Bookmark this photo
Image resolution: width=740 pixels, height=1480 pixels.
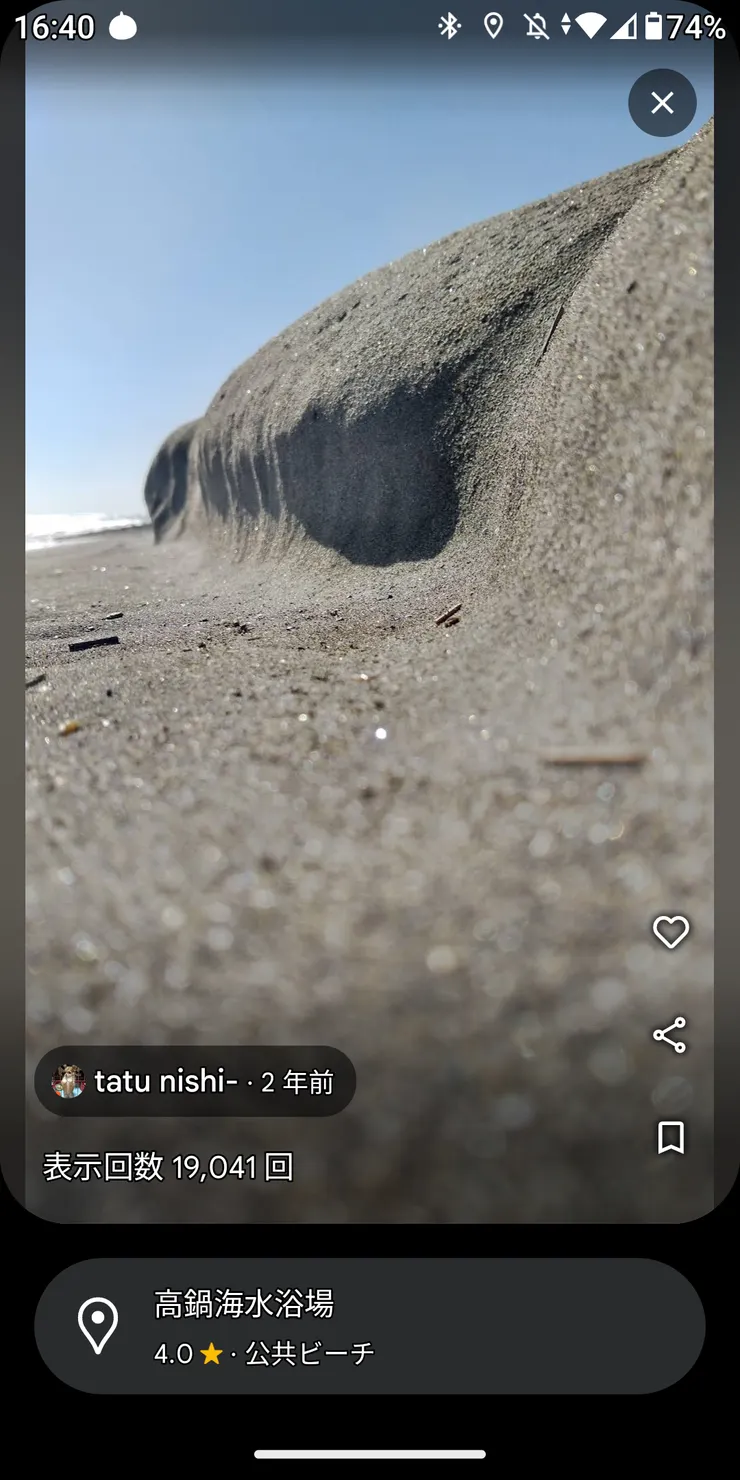point(670,1137)
